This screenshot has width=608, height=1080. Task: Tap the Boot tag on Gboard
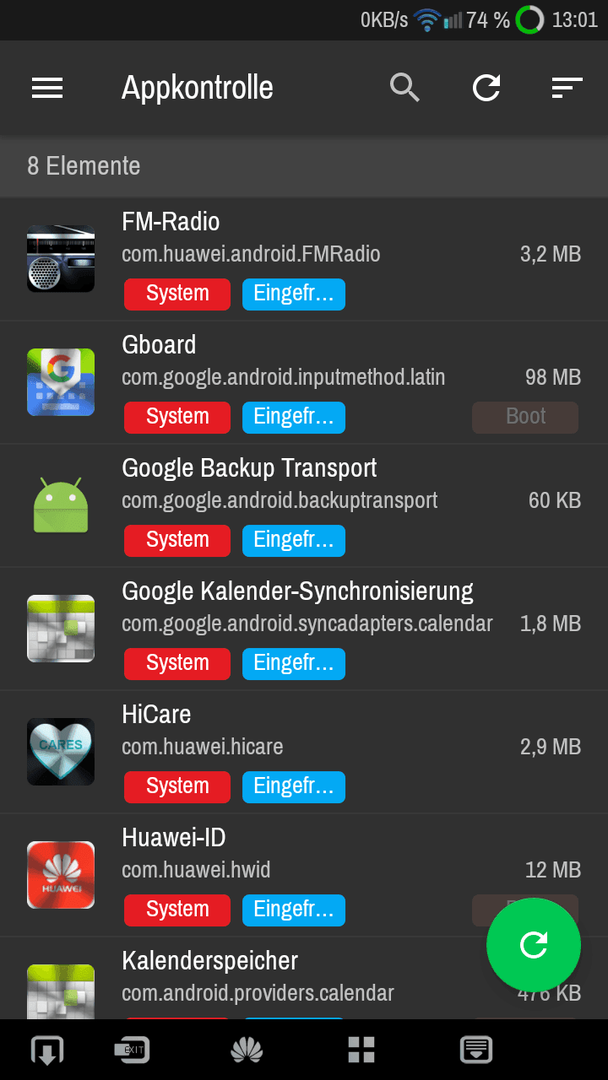click(525, 417)
